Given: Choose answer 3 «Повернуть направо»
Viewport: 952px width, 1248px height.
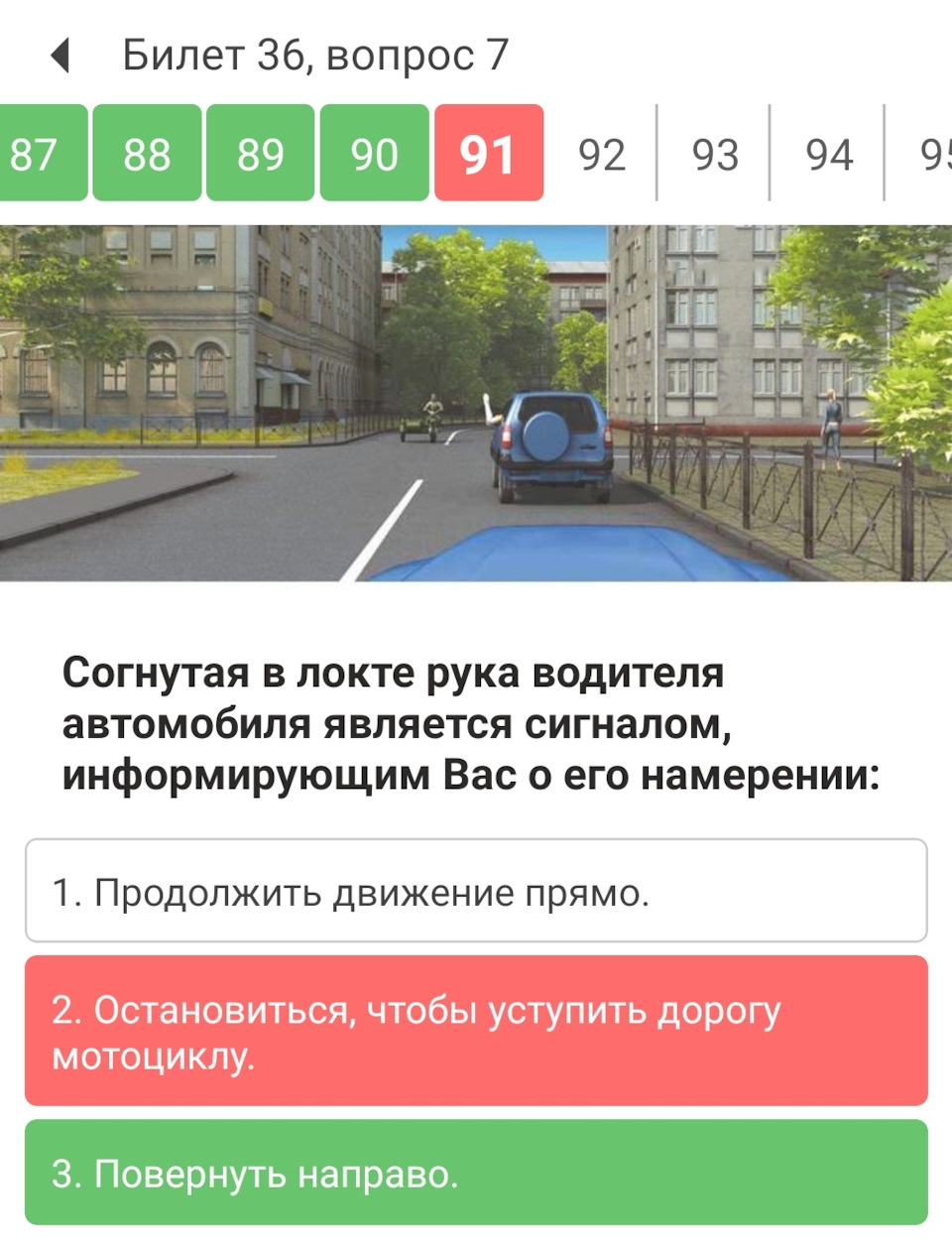Looking at the screenshot, I should 476,1173.
